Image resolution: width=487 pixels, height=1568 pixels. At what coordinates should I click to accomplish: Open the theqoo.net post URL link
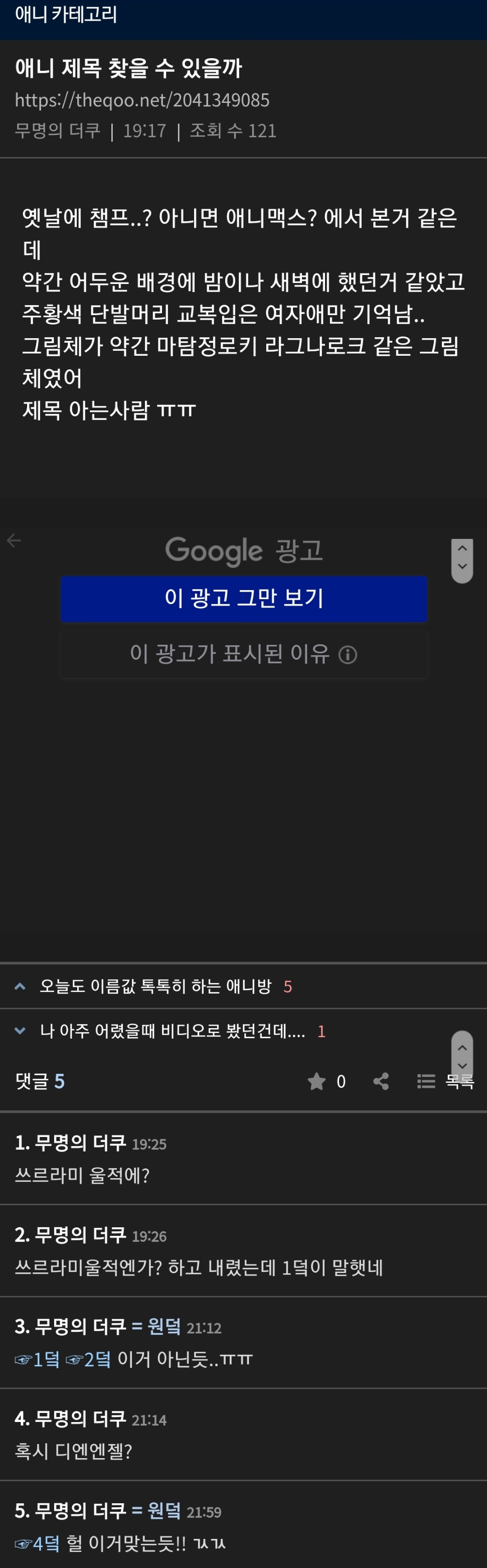142,100
